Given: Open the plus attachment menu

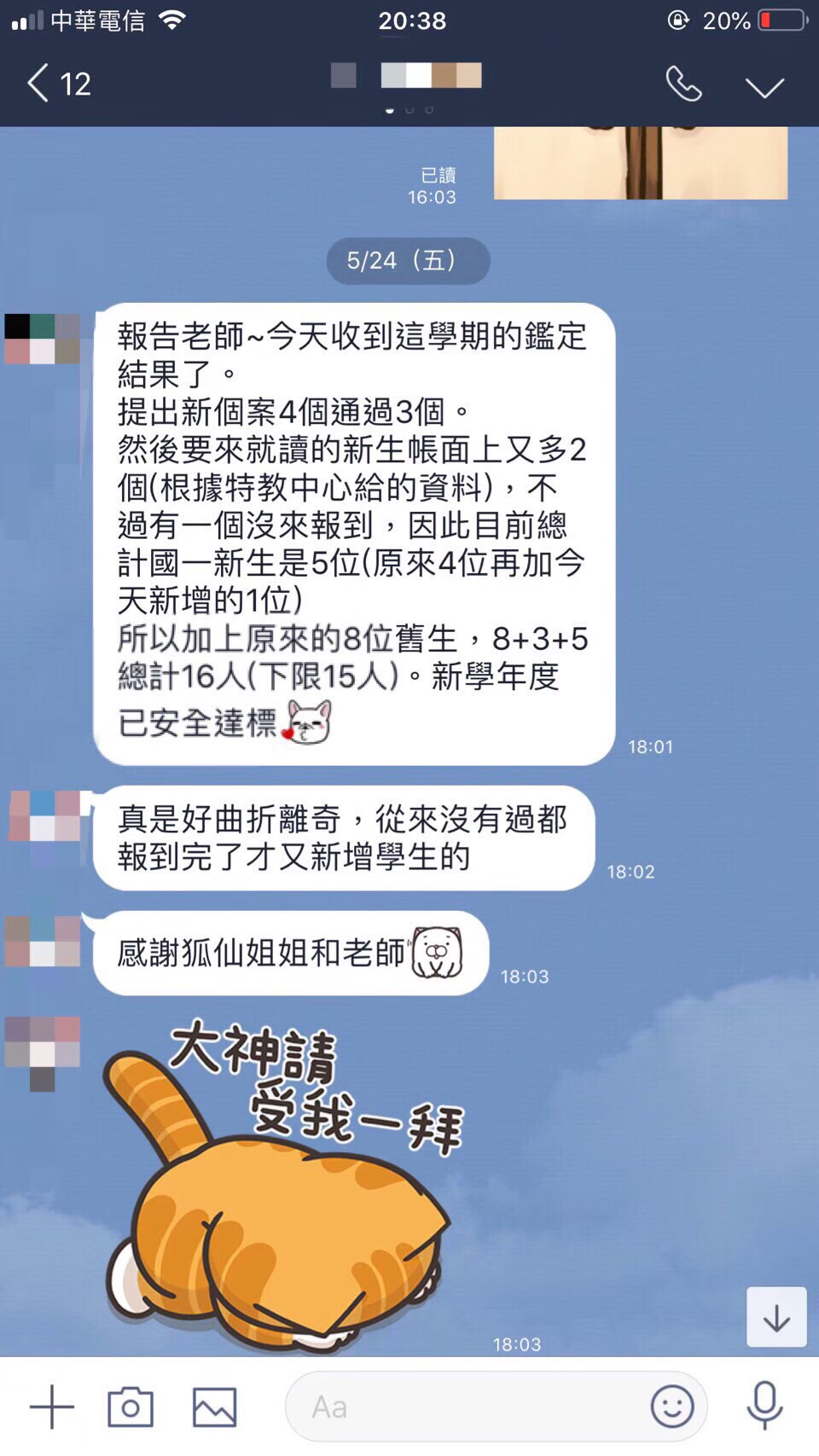Looking at the screenshot, I should coord(52,1407).
